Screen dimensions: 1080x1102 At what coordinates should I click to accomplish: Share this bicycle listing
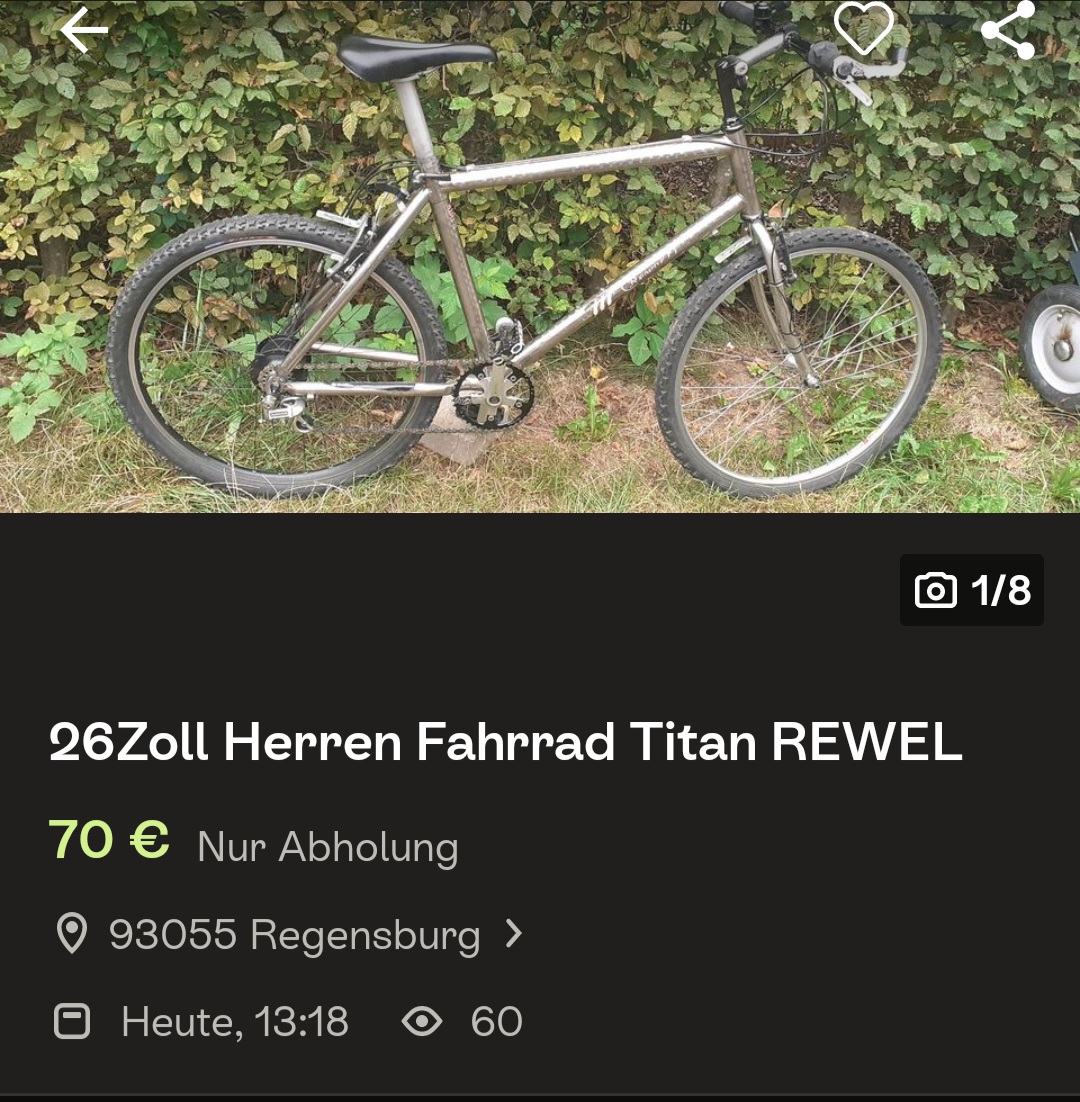pos(1007,30)
